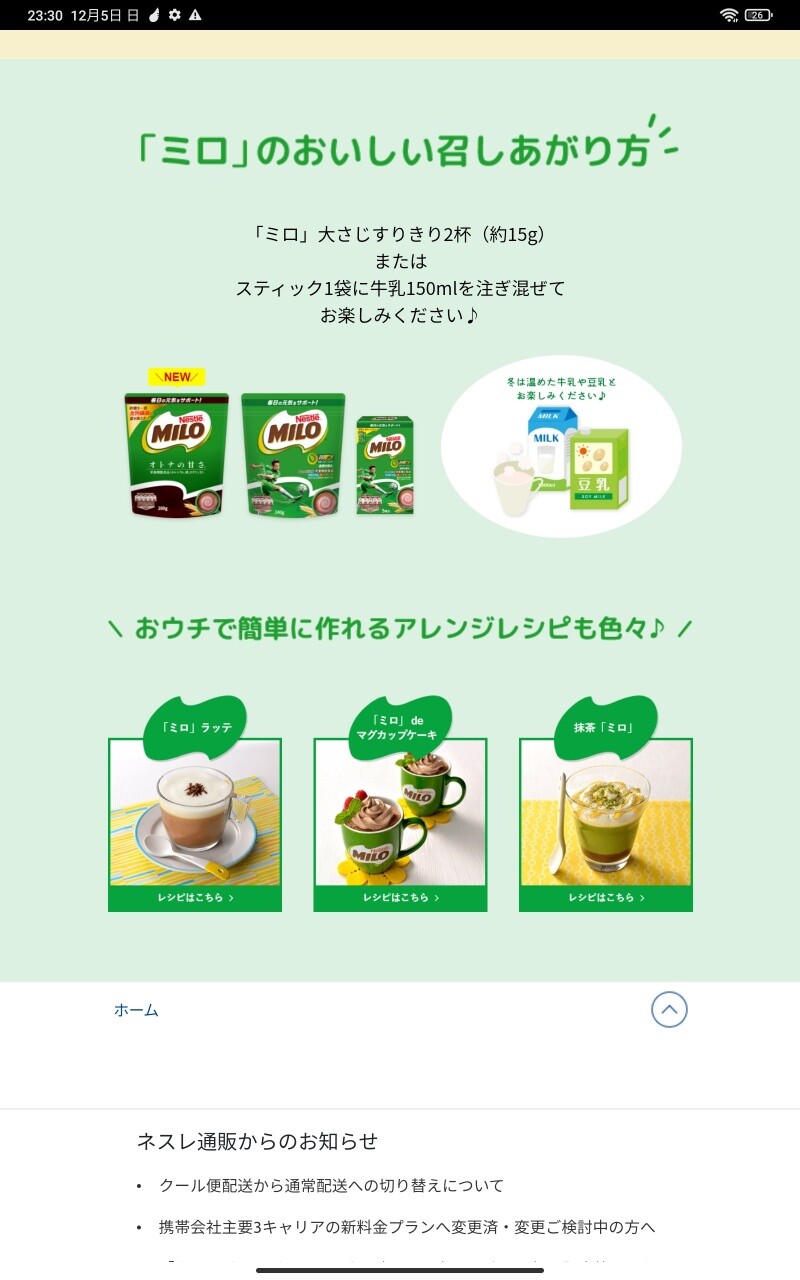800x1280 pixels.
Task: Jump back to top with the up arrow
Action: click(669, 1010)
